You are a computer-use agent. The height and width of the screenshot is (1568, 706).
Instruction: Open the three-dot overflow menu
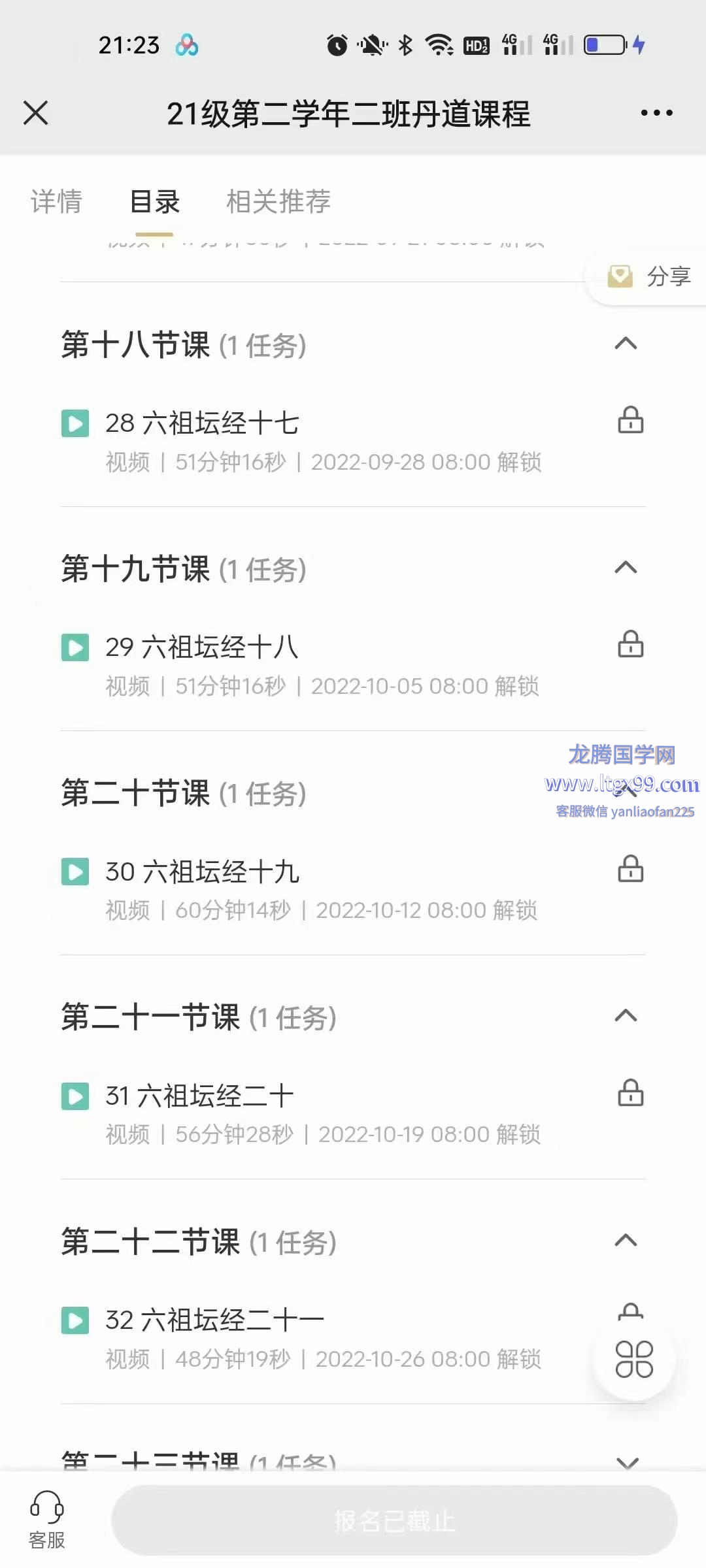pos(656,113)
